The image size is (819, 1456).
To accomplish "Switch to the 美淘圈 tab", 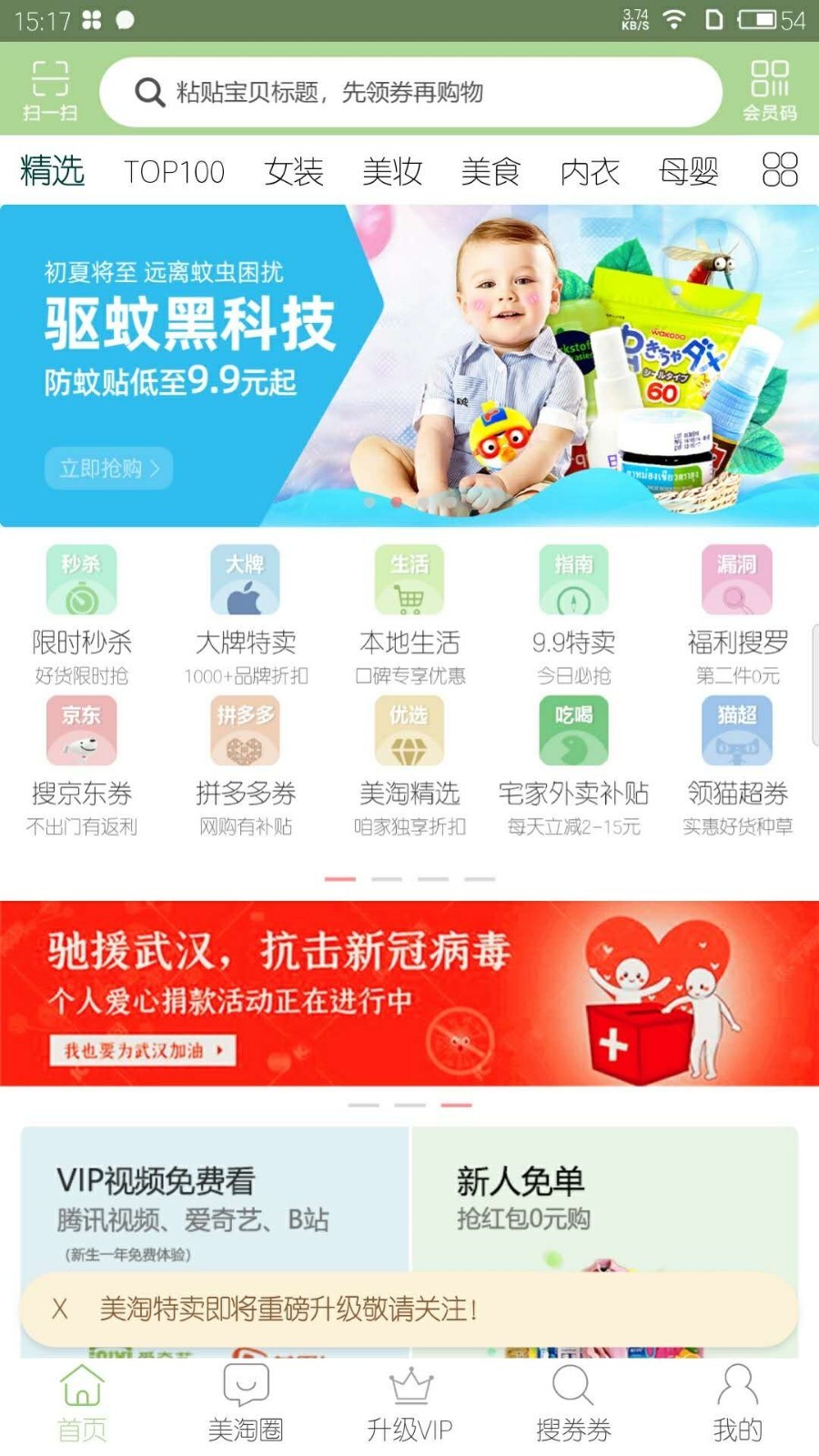I will coord(246,1403).
